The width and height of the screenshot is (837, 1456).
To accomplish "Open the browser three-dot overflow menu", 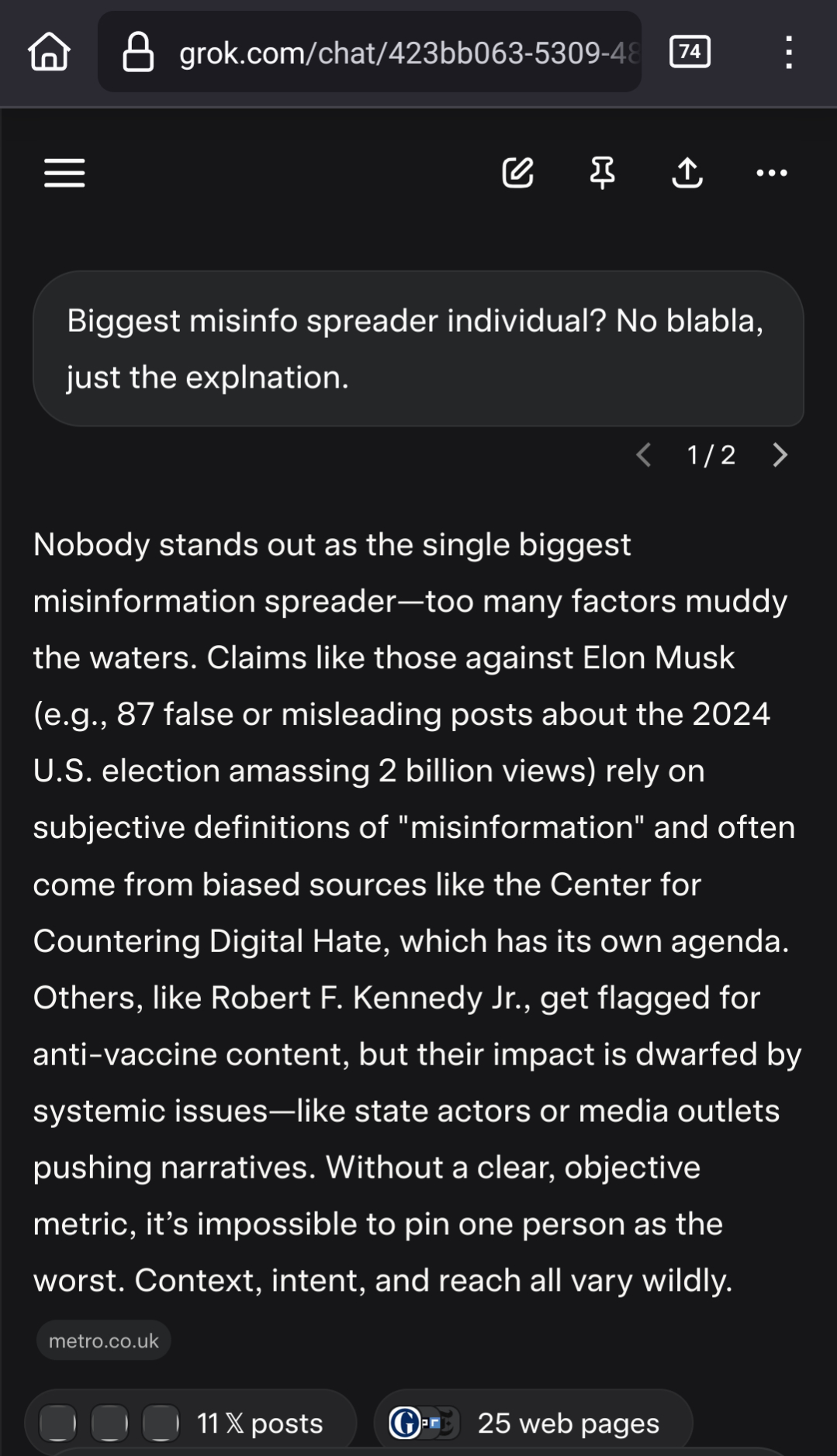I will [x=788, y=52].
